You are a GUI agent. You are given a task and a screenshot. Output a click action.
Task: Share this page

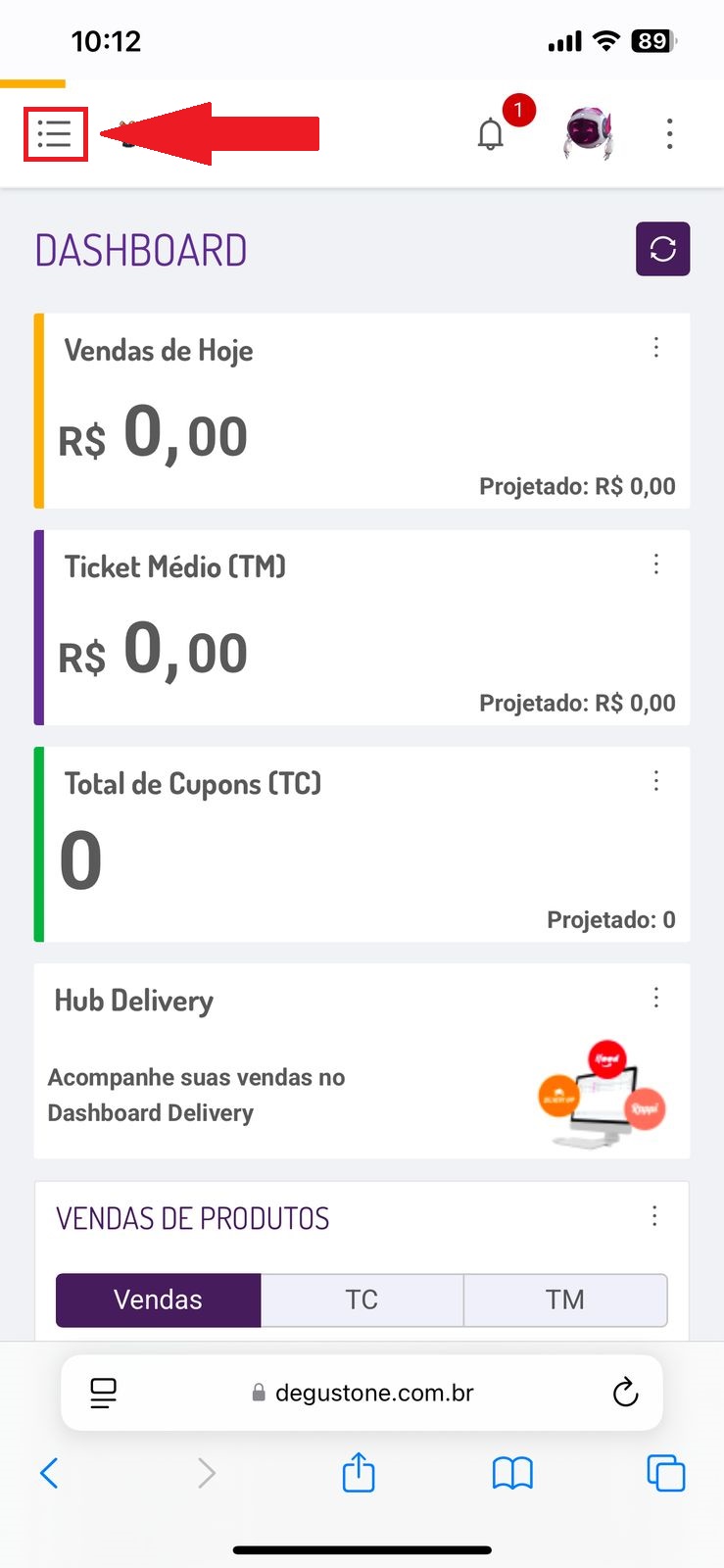(x=359, y=1473)
